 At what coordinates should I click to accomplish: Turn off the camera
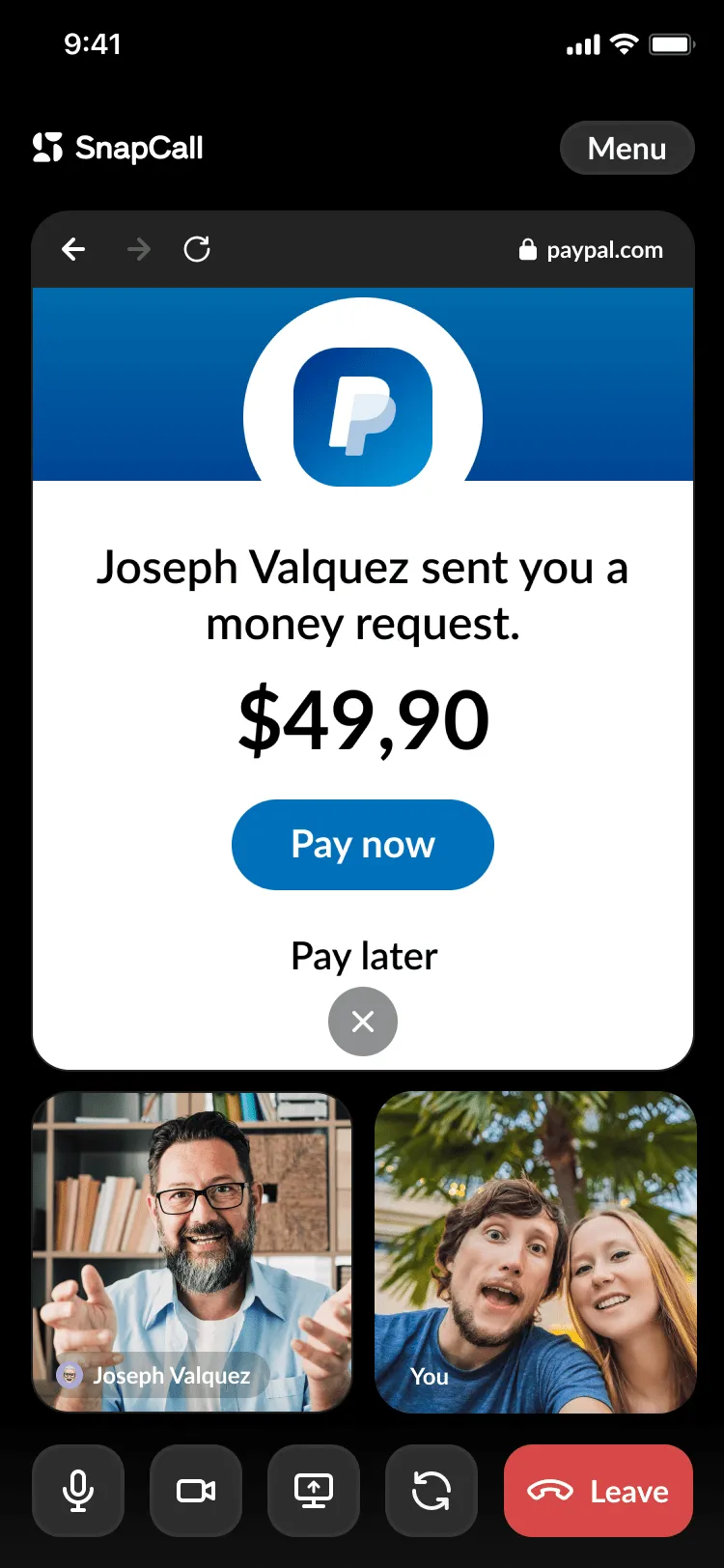coord(196,1491)
